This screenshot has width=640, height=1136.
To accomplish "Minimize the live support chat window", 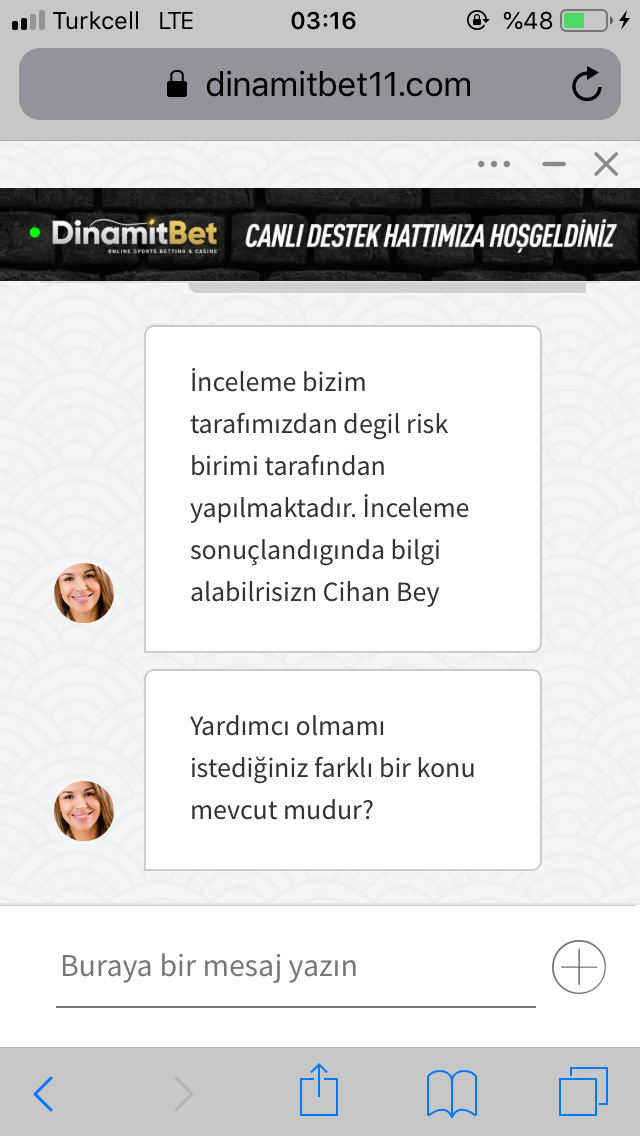I will click(x=554, y=164).
